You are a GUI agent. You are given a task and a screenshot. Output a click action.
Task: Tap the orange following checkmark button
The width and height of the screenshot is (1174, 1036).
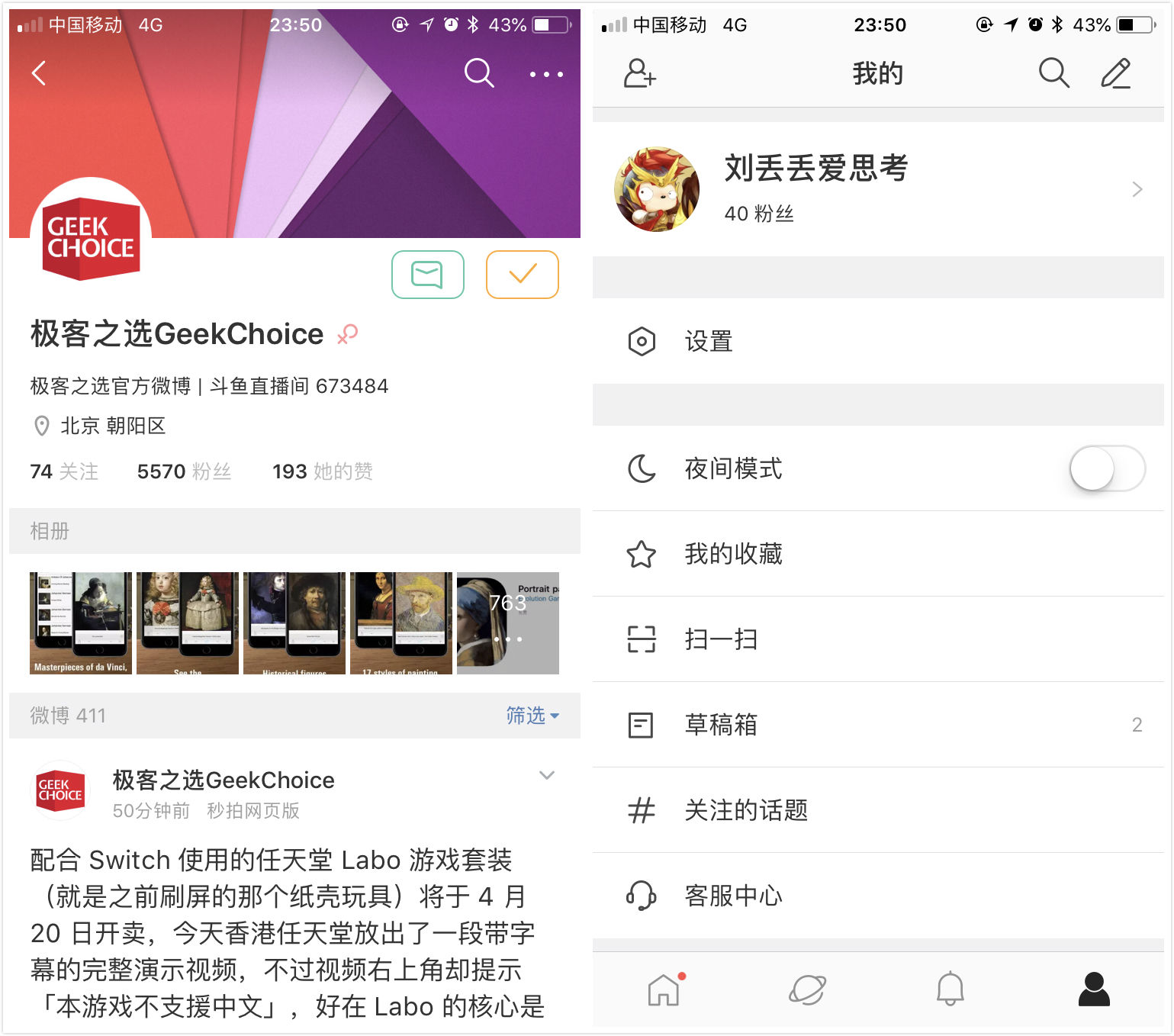pyautogui.click(x=523, y=275)
